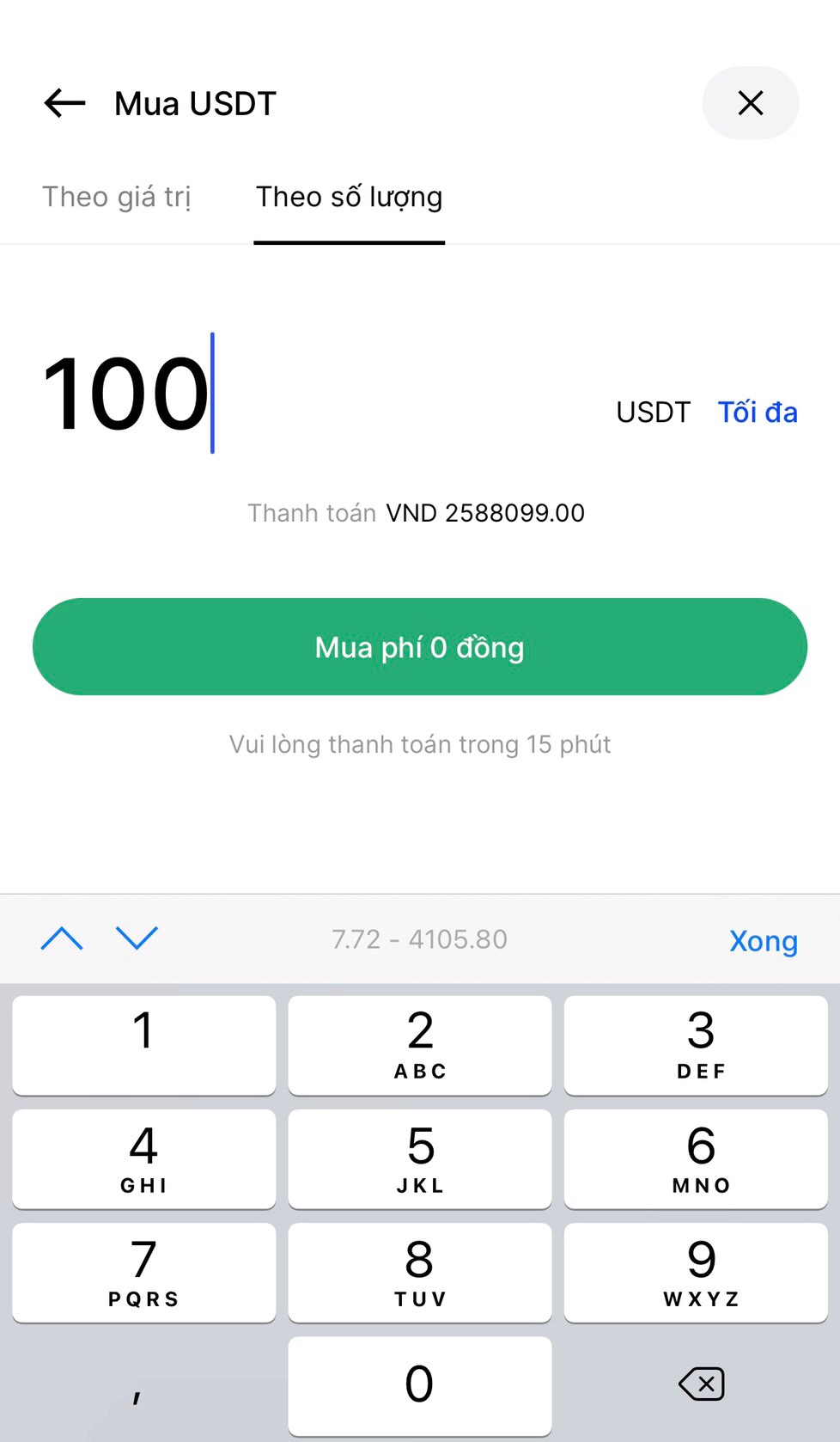Select the Theo số lượng tab

[349, 197]
